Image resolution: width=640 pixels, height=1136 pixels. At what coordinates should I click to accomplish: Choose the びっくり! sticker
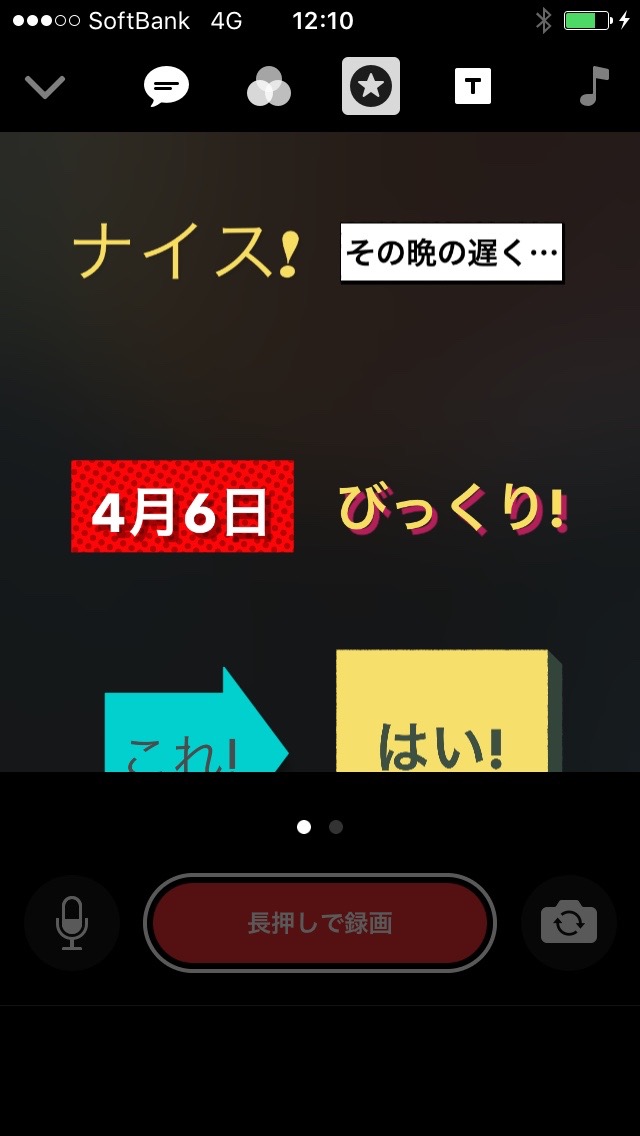453,508
